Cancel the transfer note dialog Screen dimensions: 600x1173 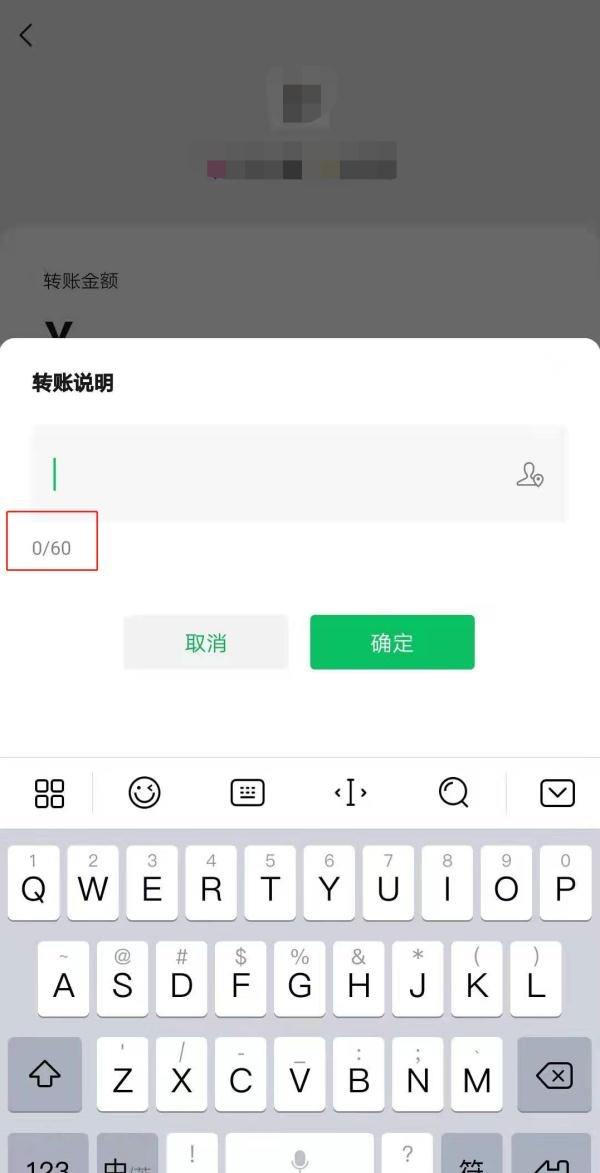click(206, 643)
